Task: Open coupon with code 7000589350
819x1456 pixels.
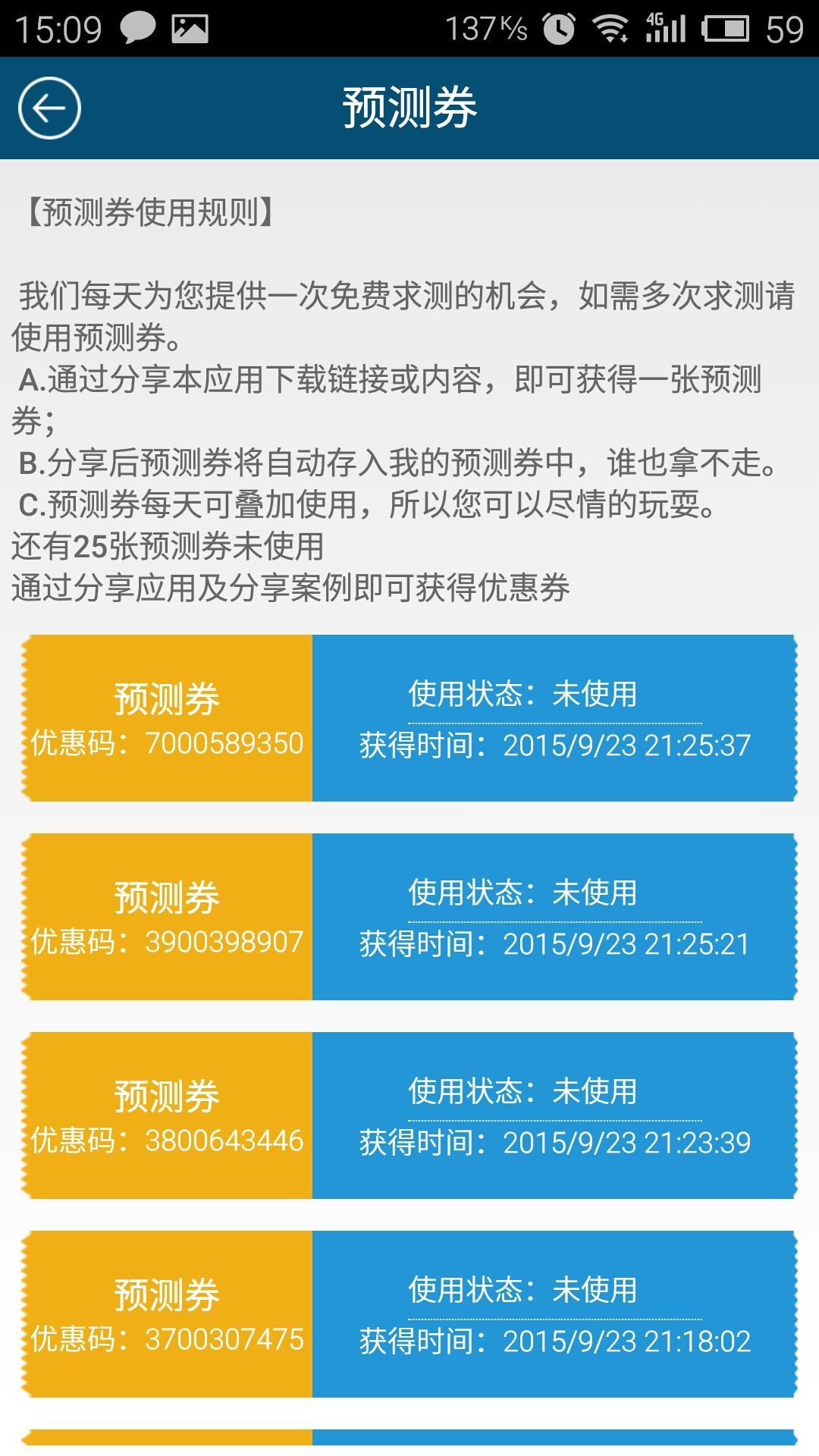Action: coord(409,718)
